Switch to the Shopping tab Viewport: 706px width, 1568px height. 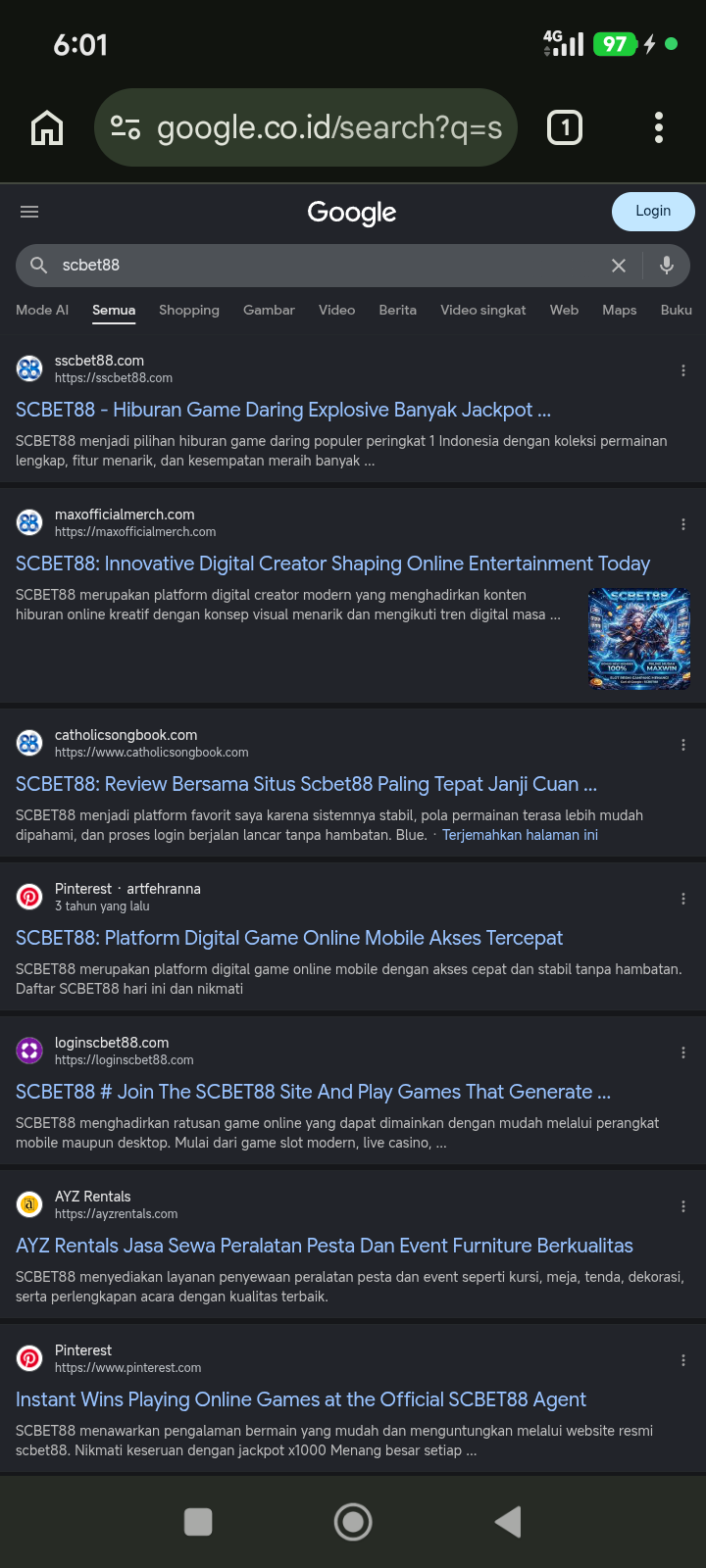pyautogui.click(x=189, y=310)
